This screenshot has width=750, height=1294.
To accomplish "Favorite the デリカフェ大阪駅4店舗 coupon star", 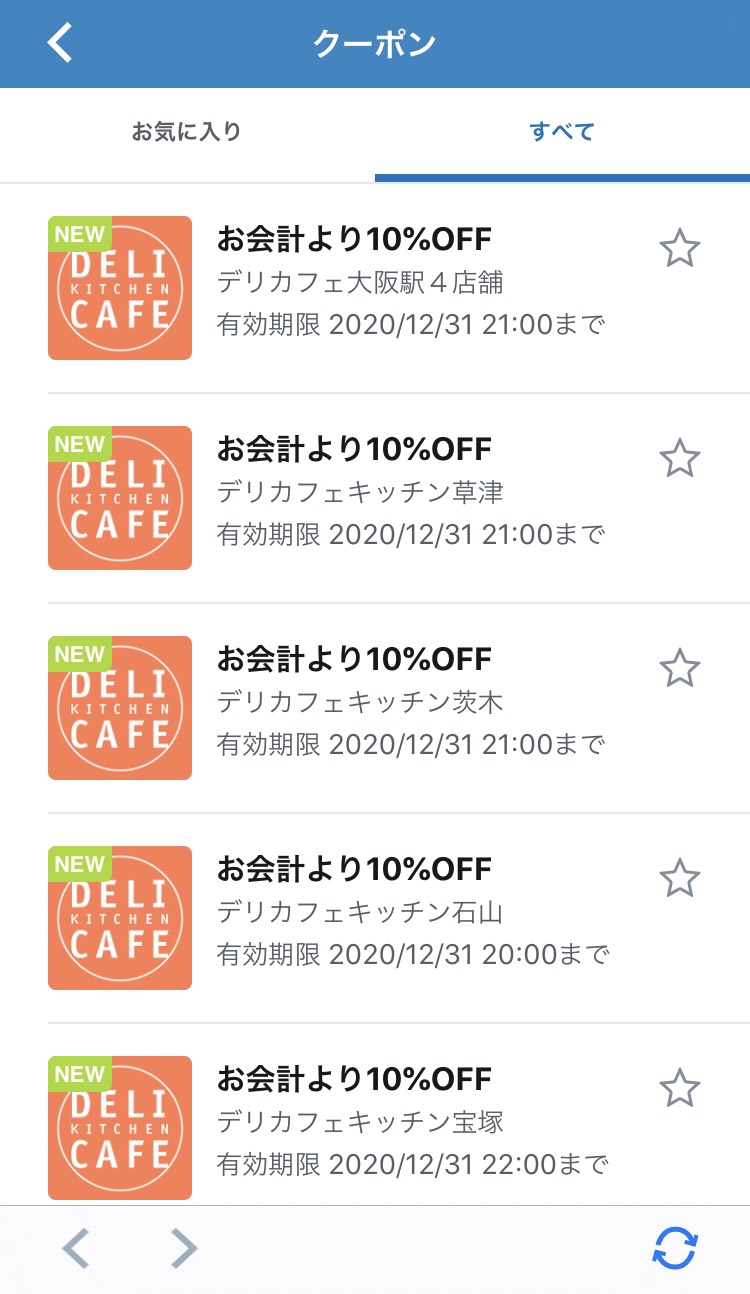I will point(680,248).
